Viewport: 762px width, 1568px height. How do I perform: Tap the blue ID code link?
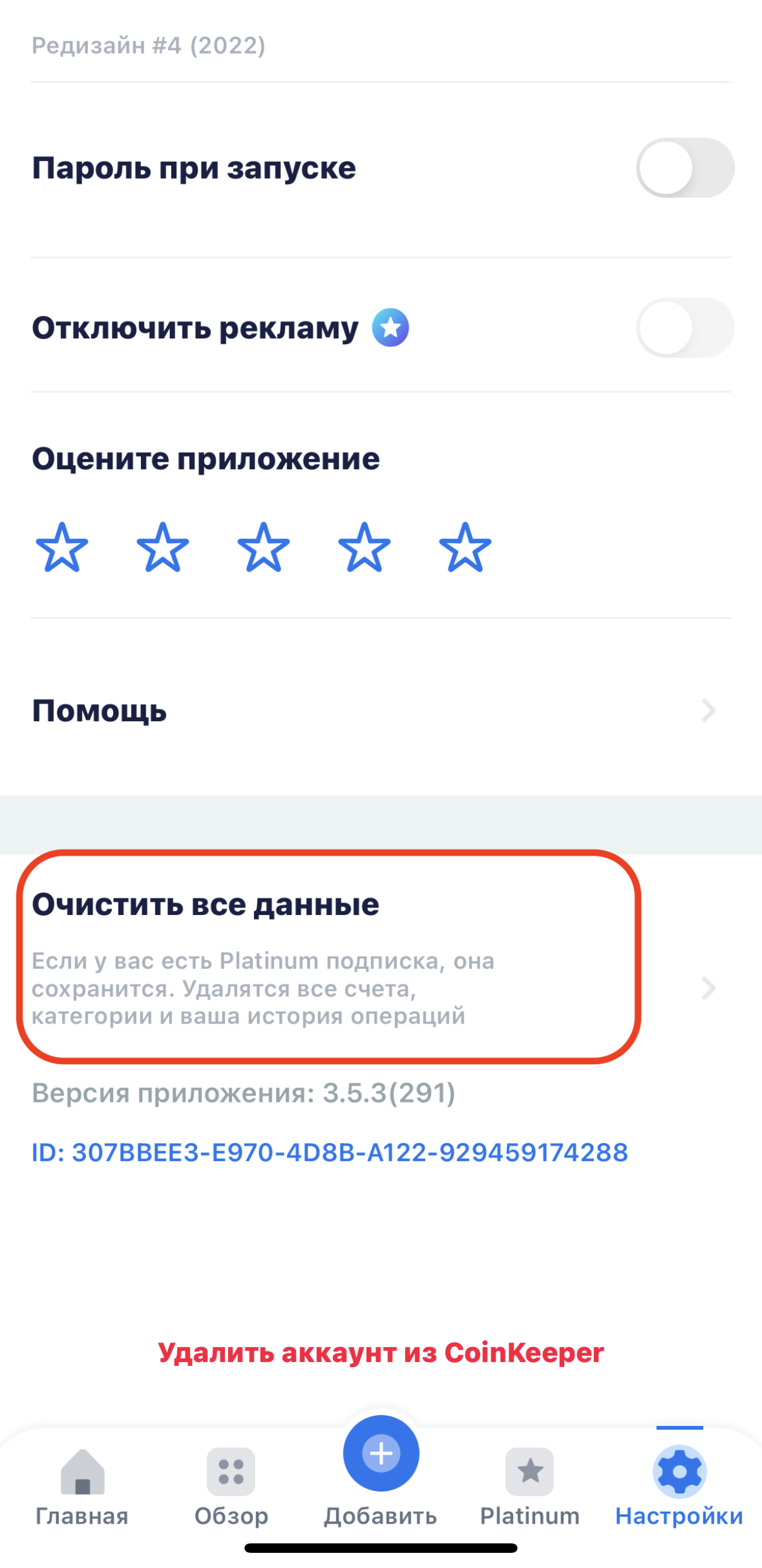point(330,1152)
